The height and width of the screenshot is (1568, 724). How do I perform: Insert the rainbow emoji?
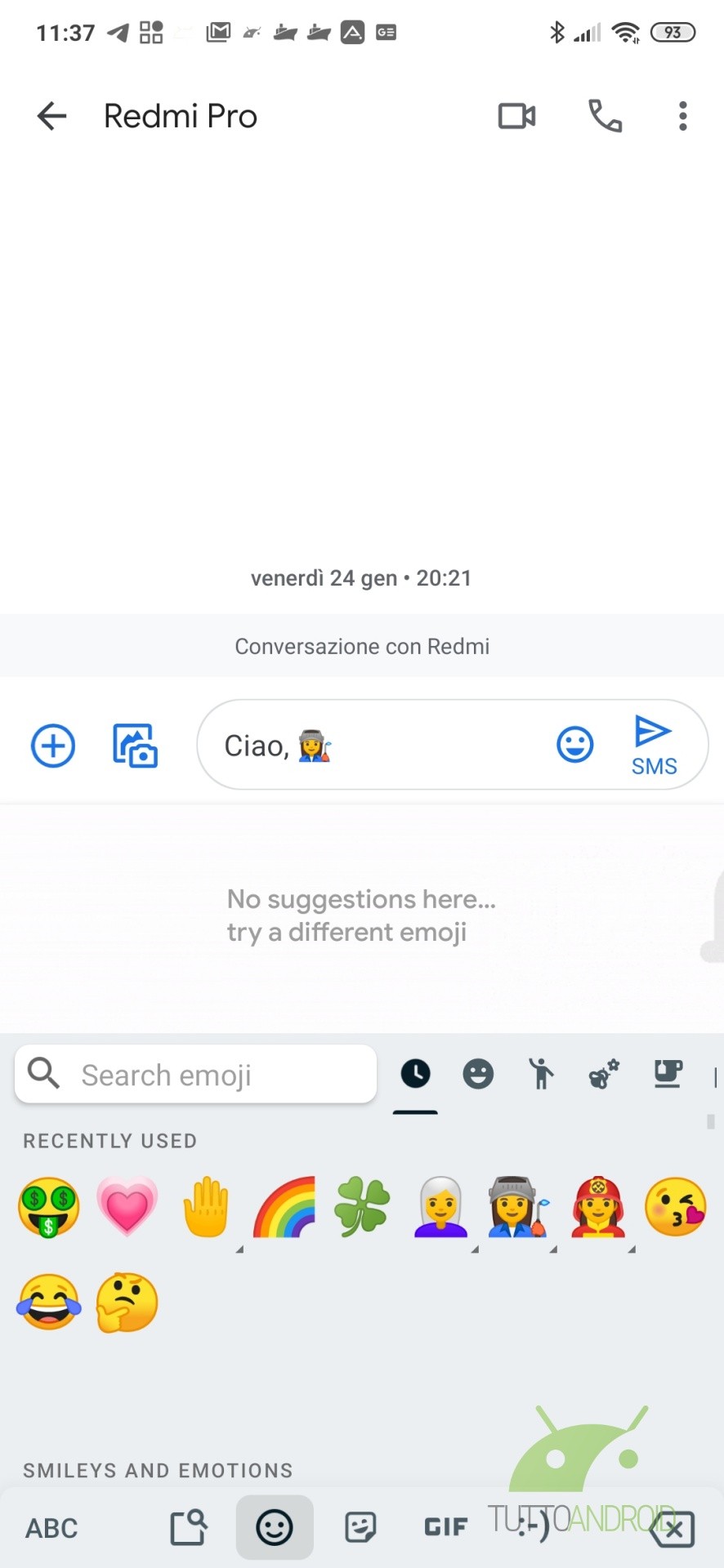284,1207
